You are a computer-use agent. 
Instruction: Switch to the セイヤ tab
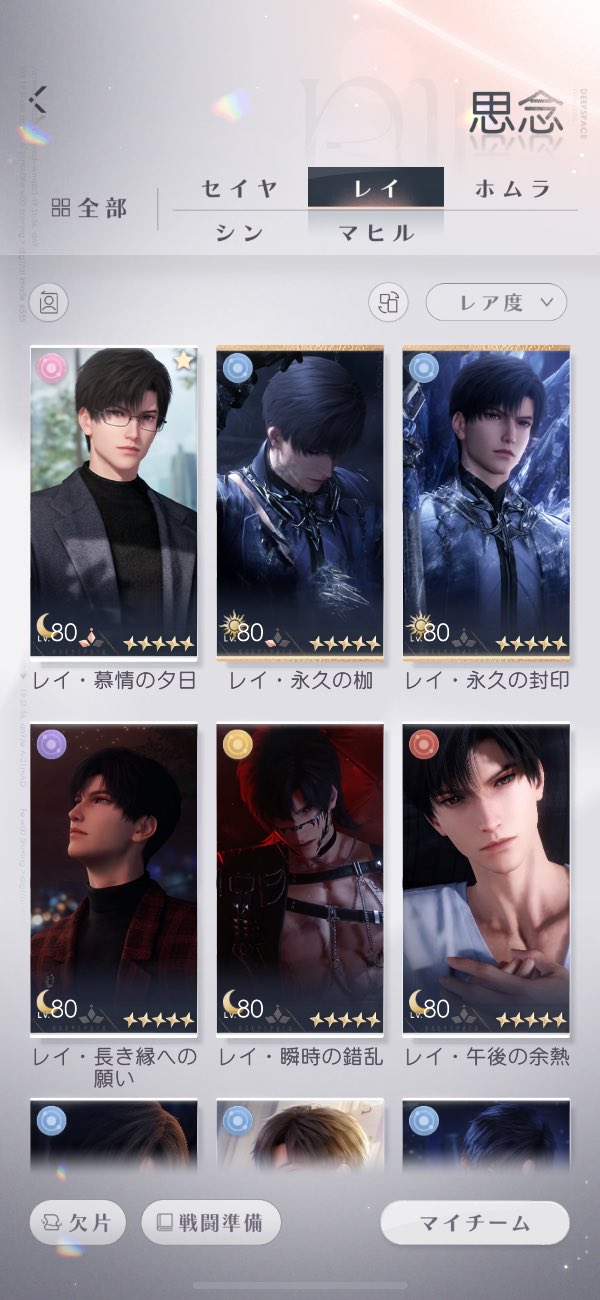coord(239,188)
